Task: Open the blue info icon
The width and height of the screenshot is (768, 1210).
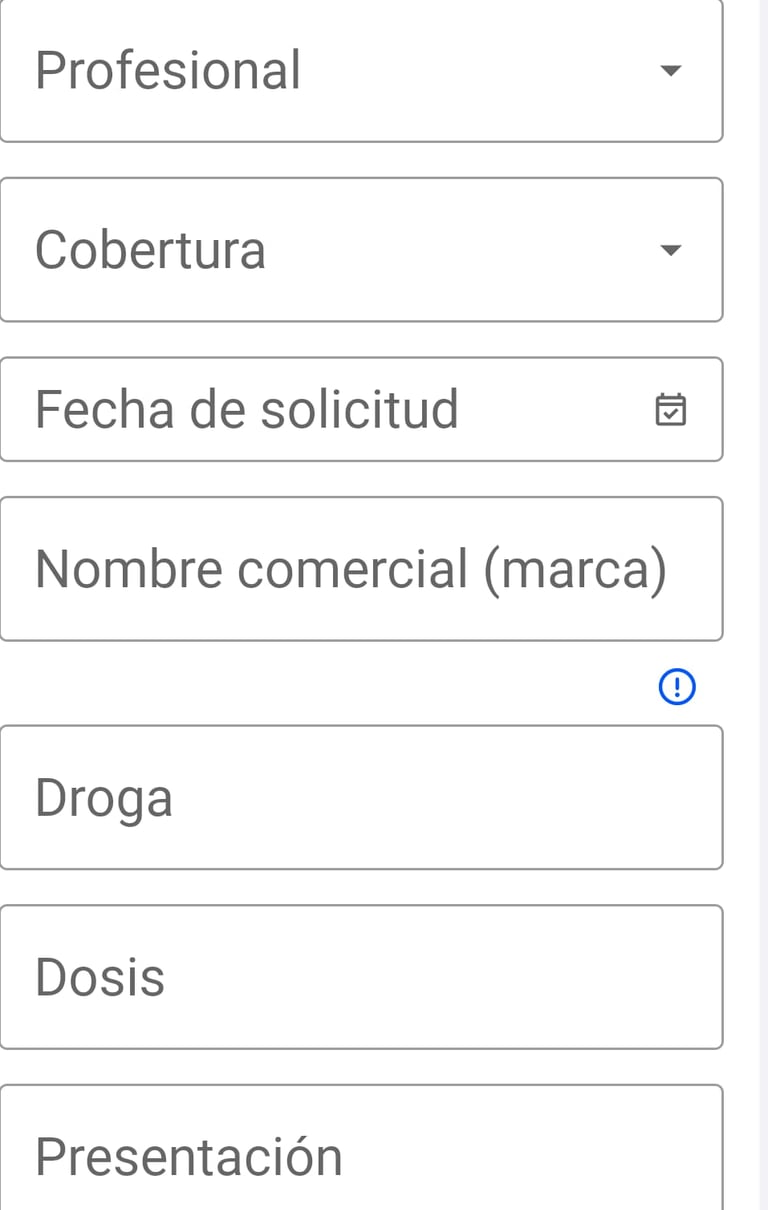Action: click(x=677, y=687)
